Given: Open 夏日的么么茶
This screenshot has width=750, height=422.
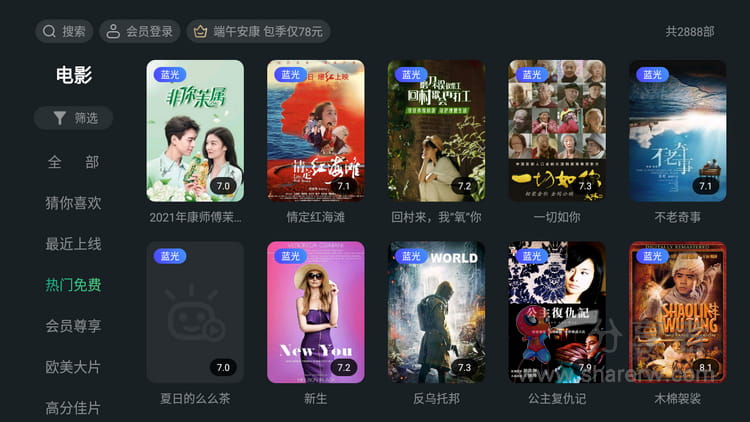Looking at the screenshot, I should (195, 312).
